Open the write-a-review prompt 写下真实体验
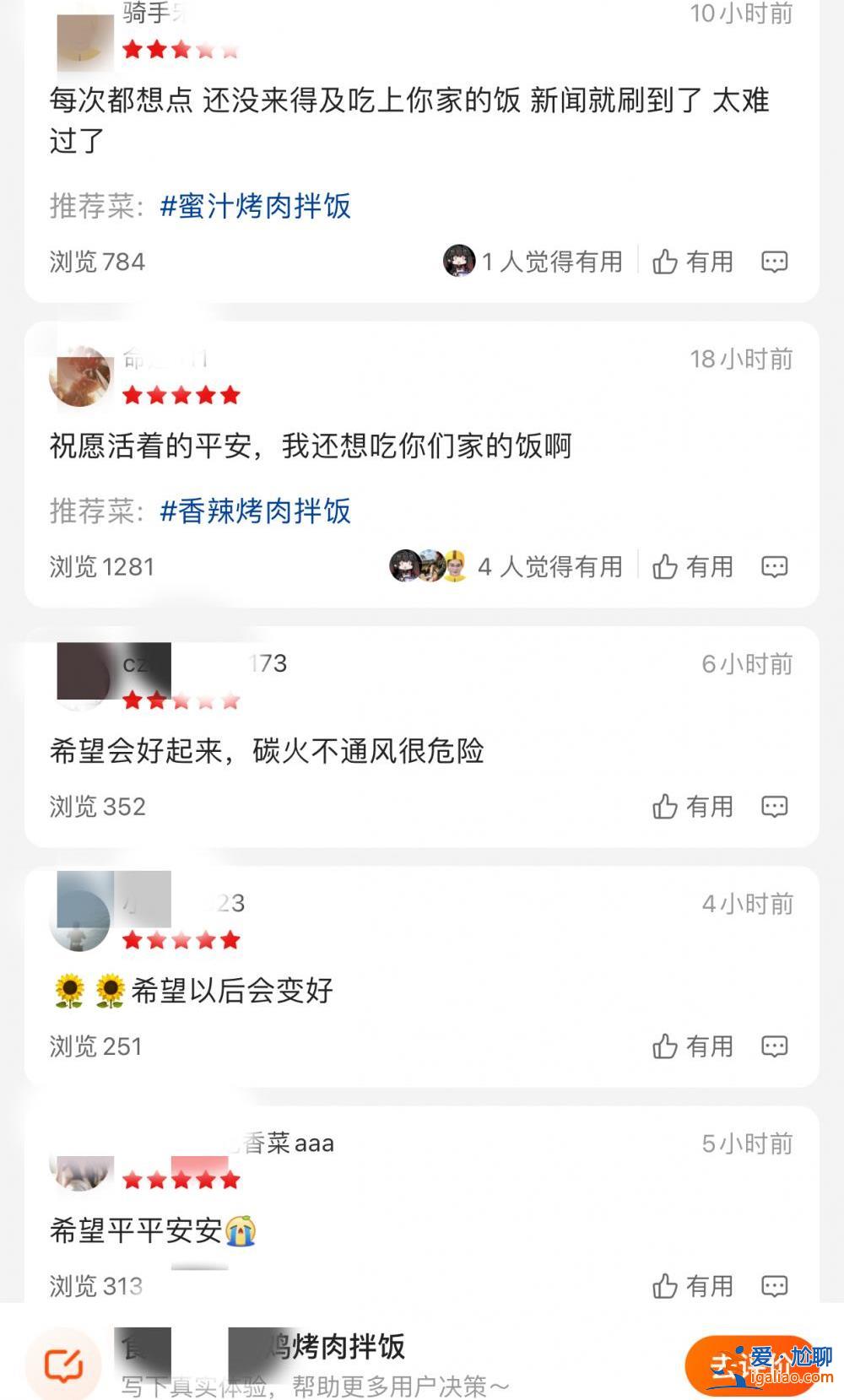The image size is (844, 1400). coord(316,1385)
